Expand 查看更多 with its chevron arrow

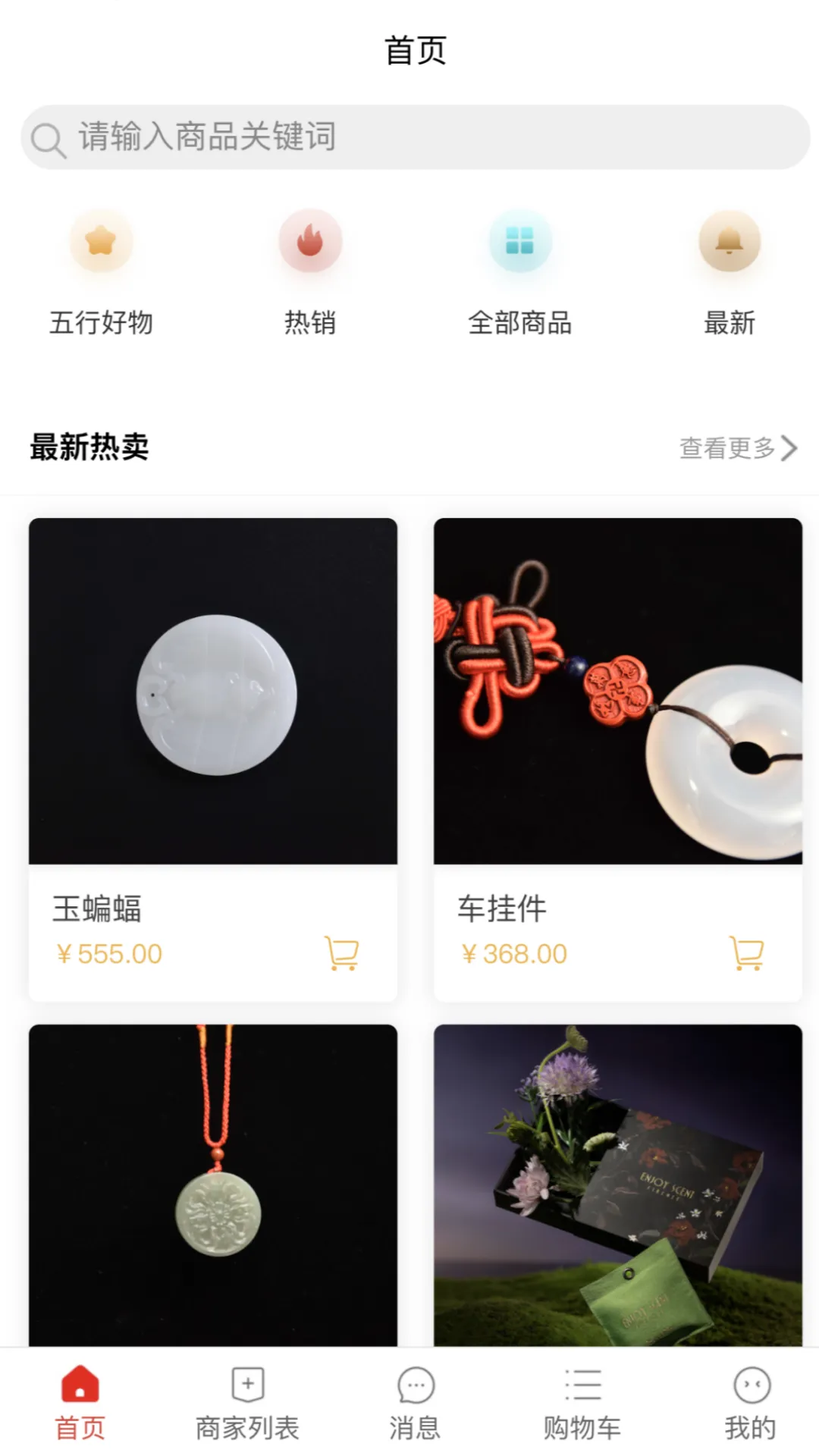(789, 448)
